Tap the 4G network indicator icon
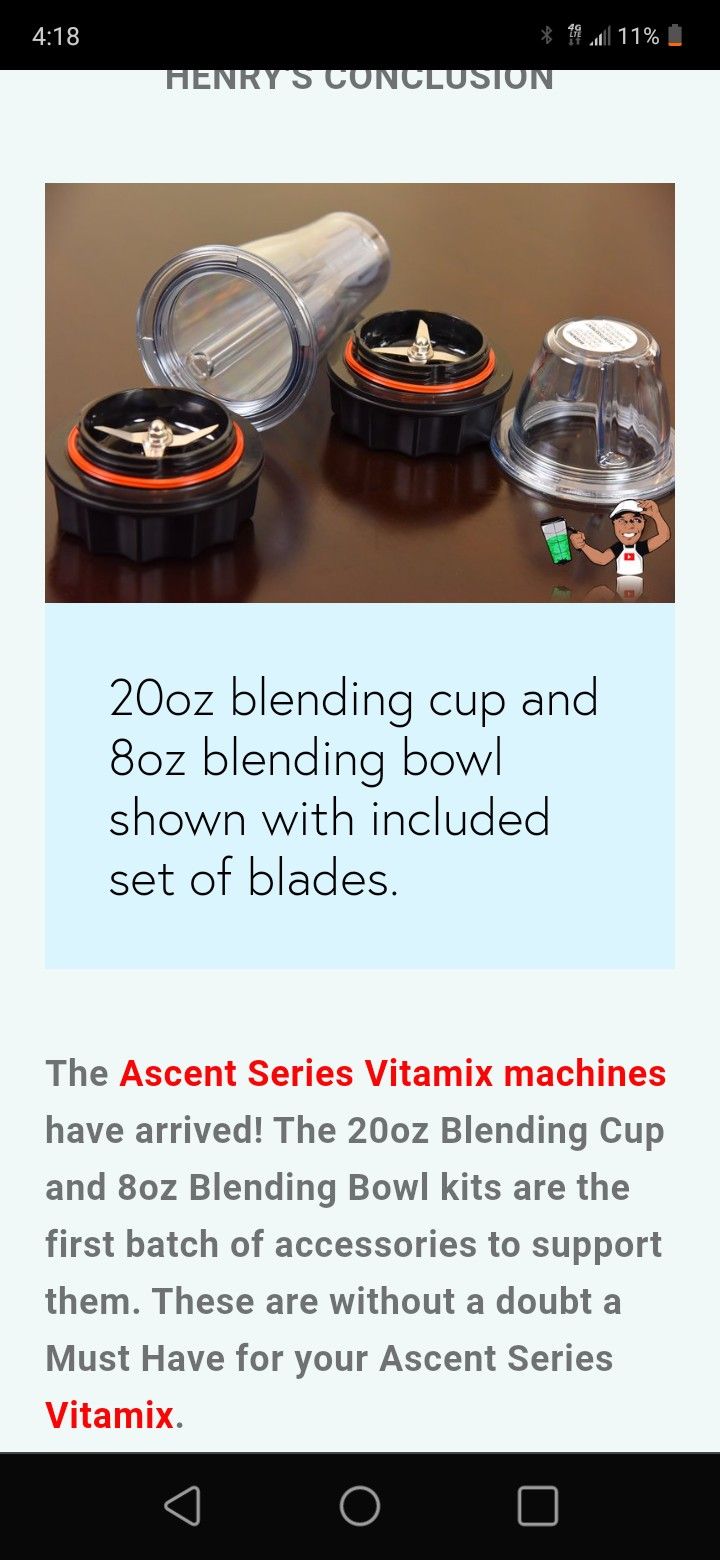Viewport: 720px width, 1560px height. click(575, 33)
